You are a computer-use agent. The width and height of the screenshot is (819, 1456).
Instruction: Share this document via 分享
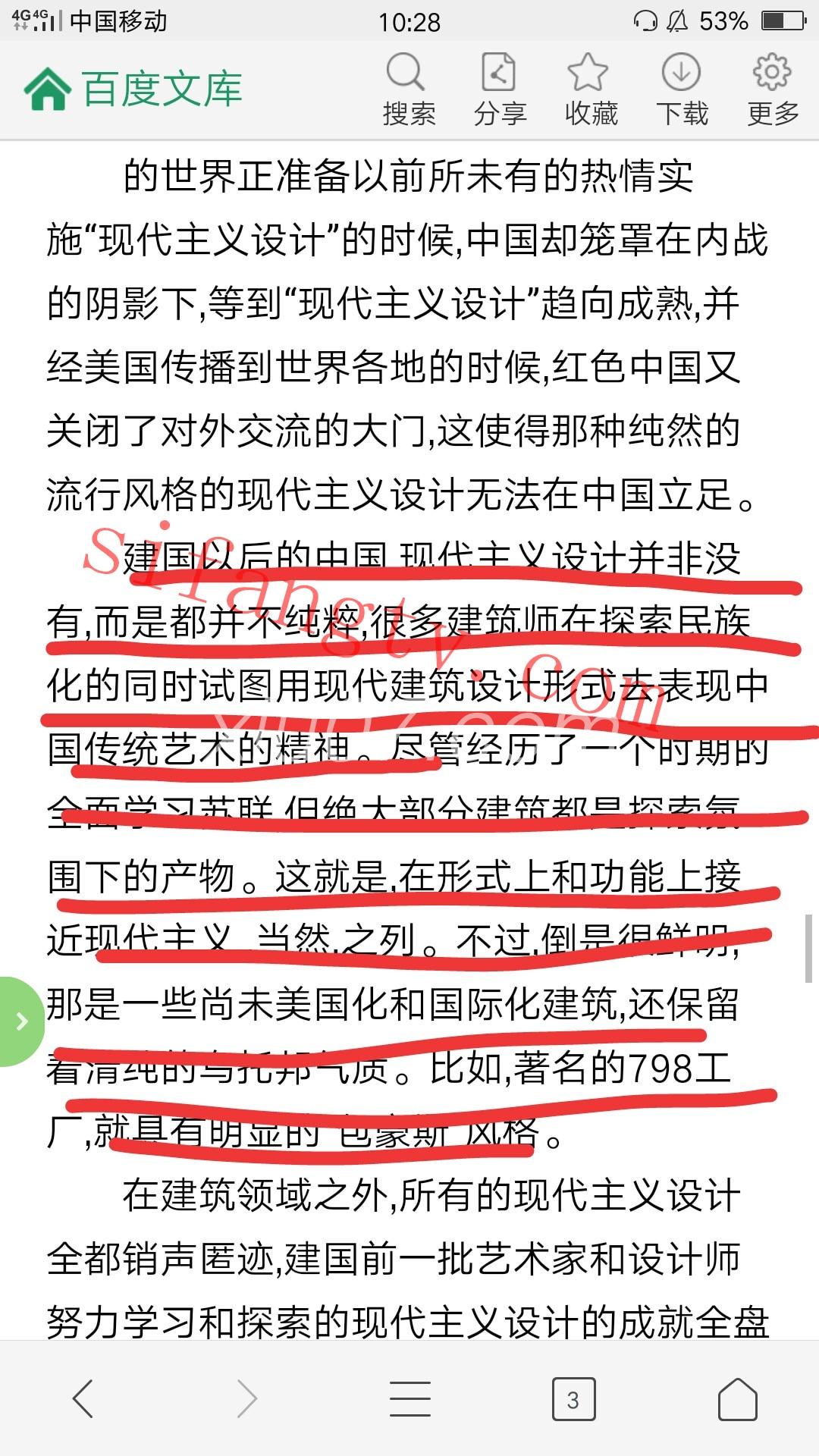click(x=500, y=89)
